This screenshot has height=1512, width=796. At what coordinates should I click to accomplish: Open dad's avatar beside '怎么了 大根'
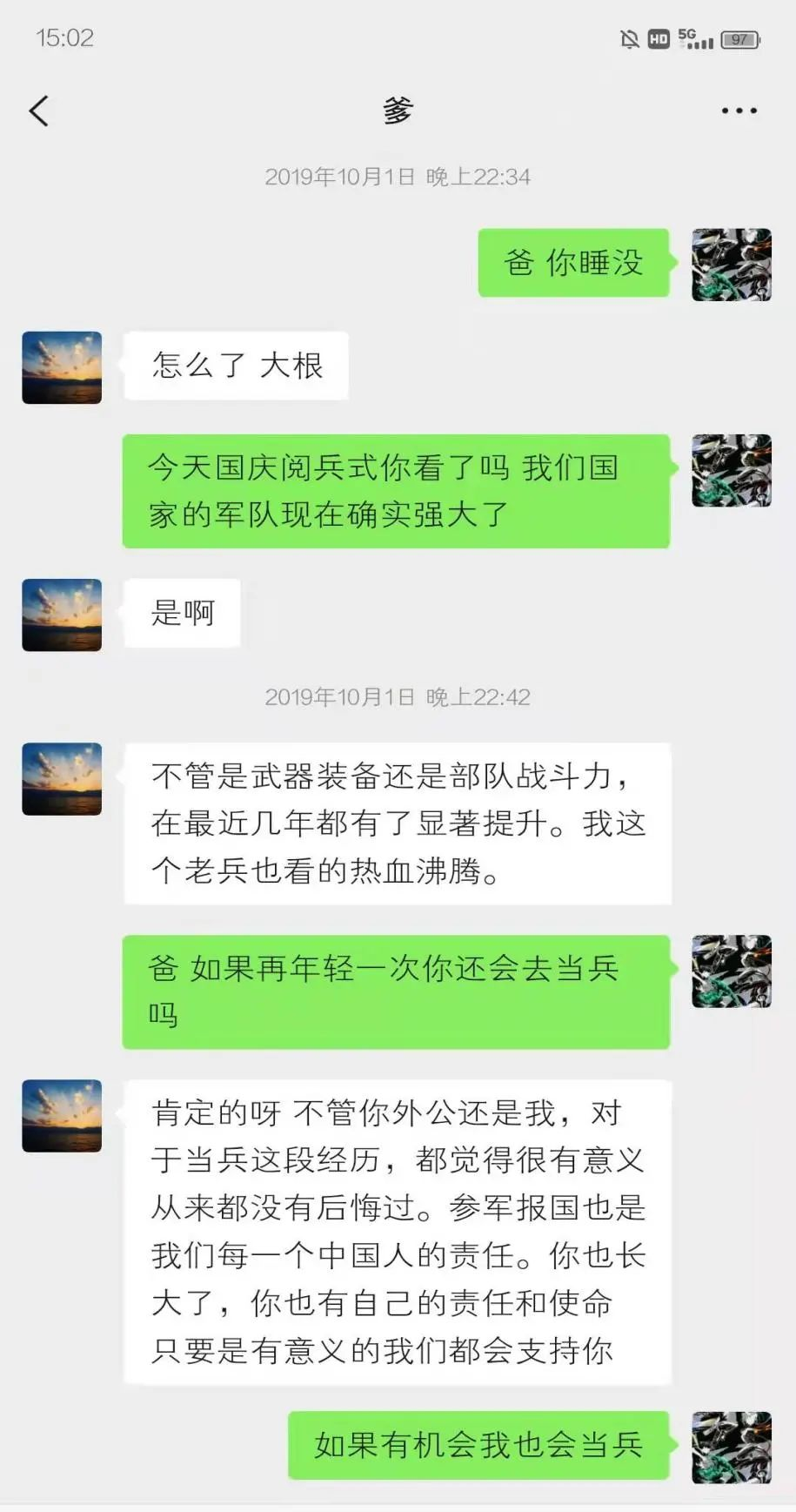pos(62,367)
